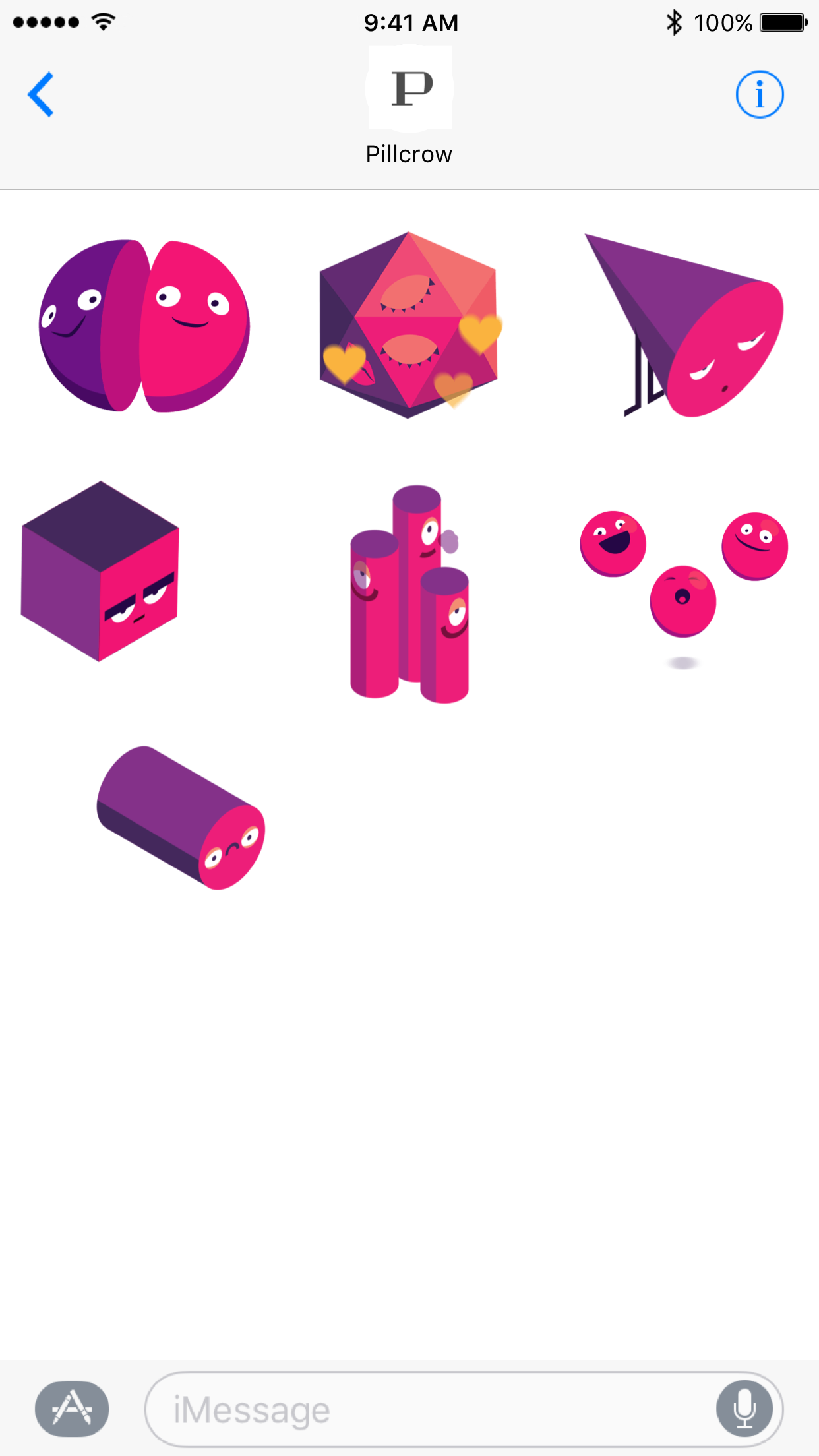Send the icosahedron with hearts sticker

[x=409, y=323]
